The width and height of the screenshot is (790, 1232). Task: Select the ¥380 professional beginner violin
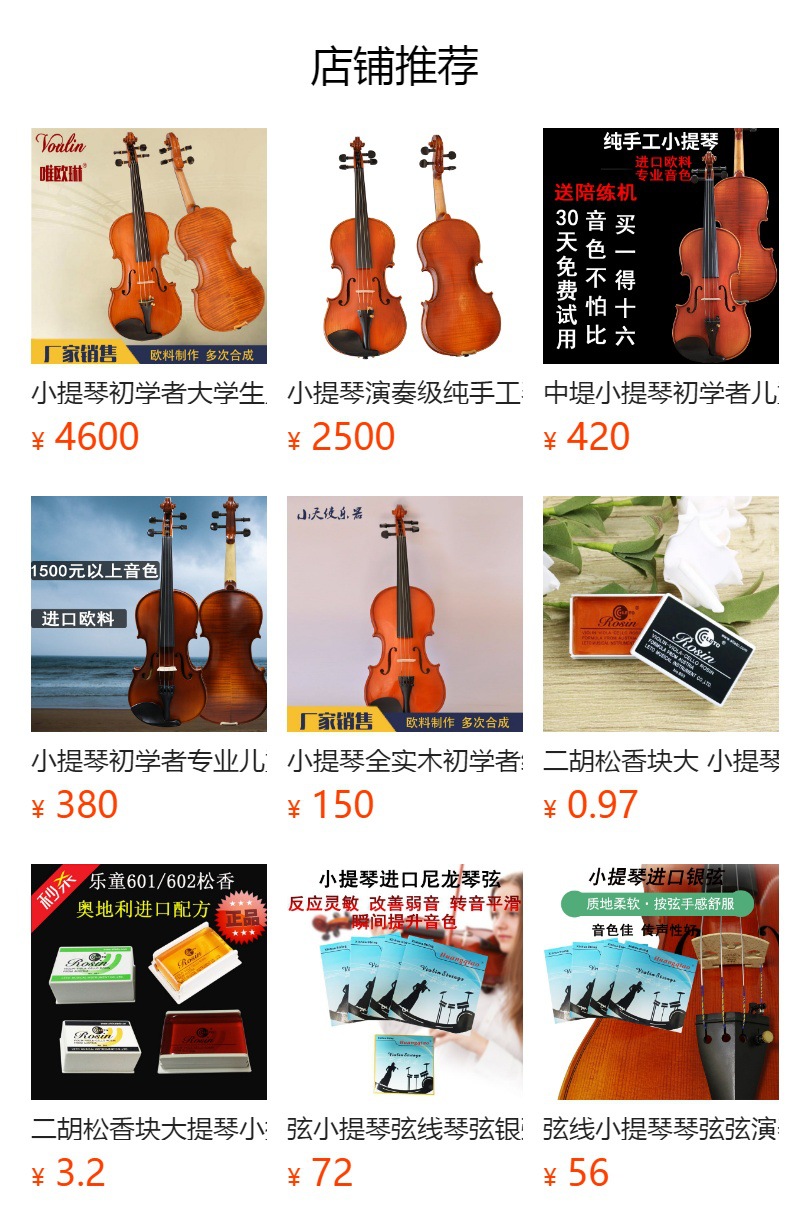(x=149, y=661)
